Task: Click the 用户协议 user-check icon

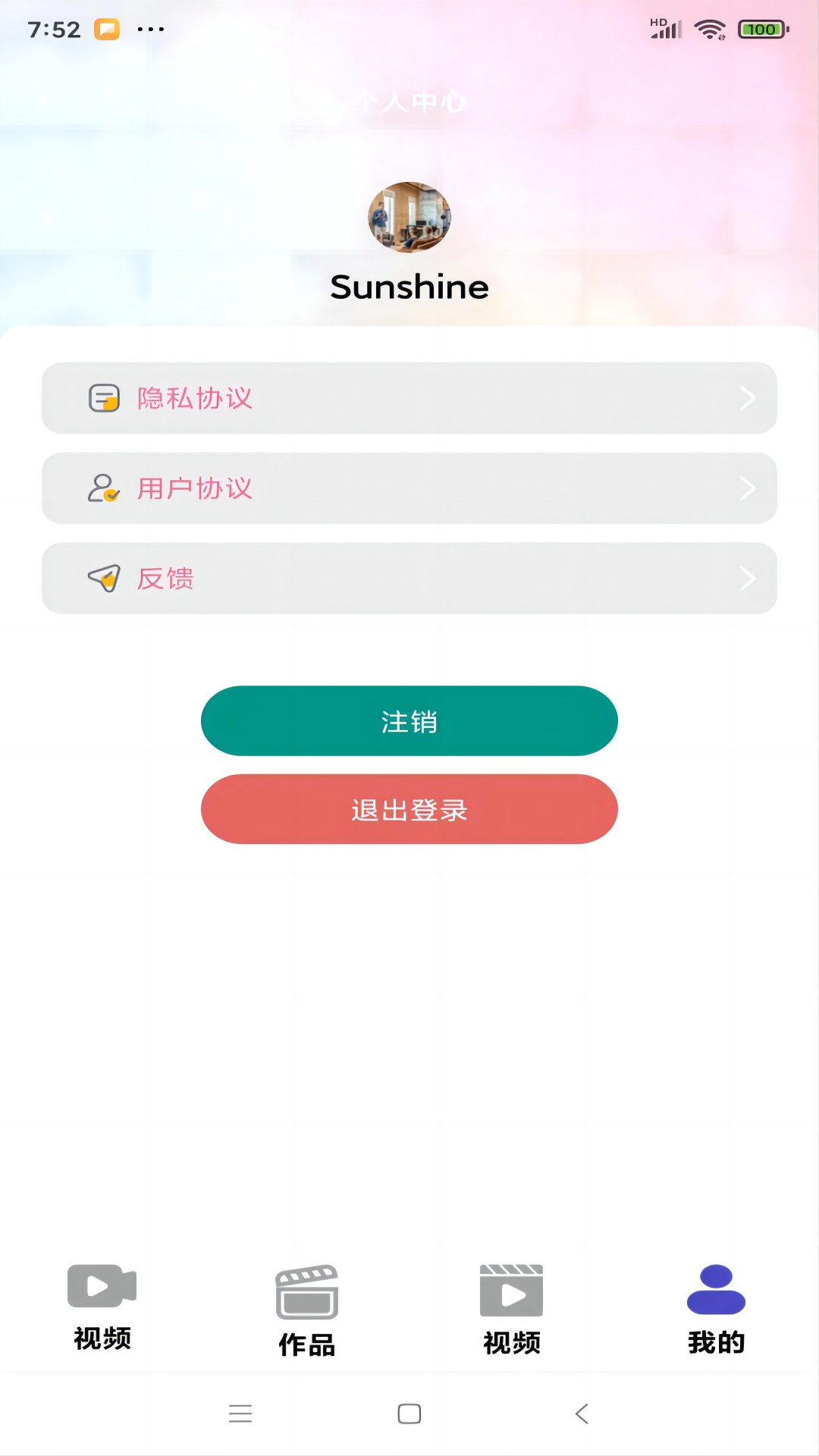Action: 104,489
